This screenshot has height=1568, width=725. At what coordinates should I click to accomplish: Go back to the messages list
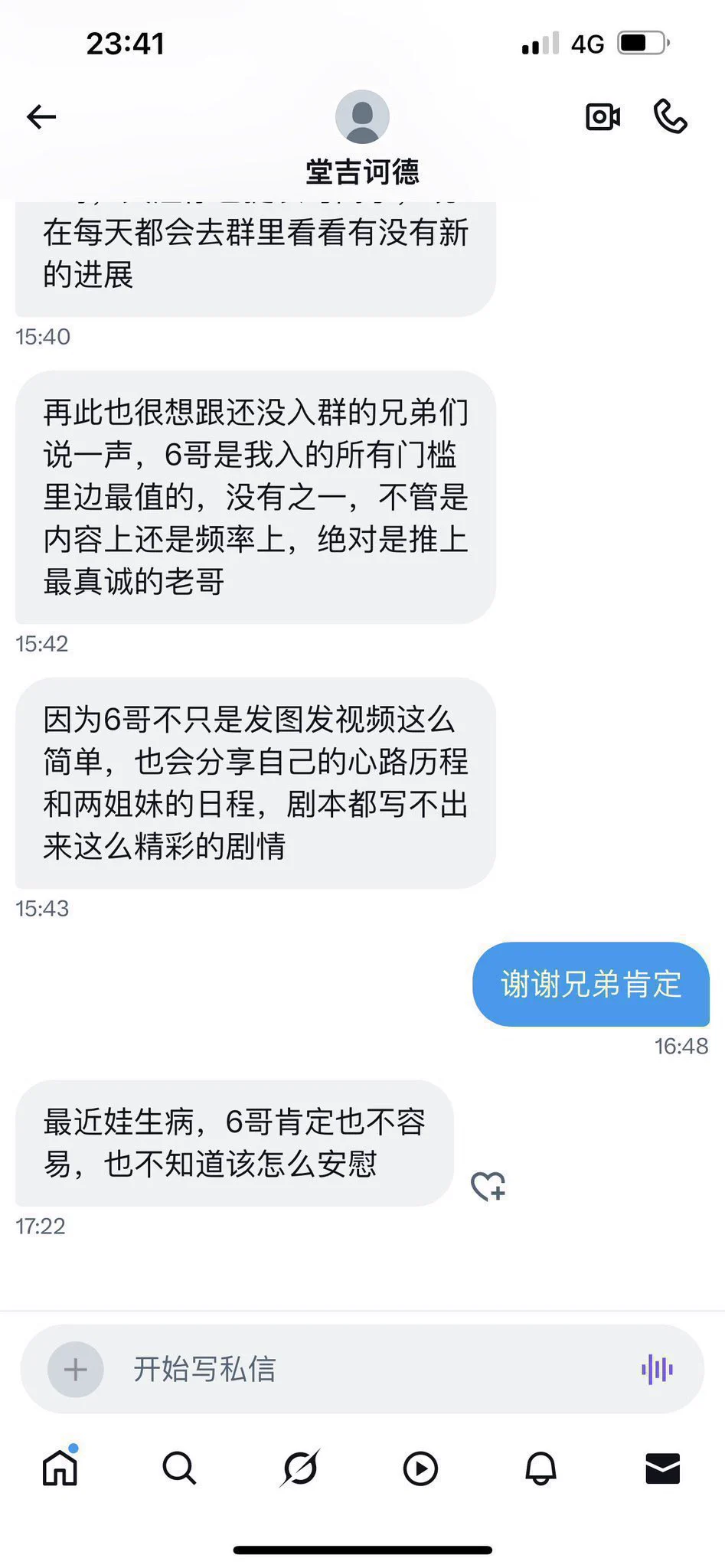point(41,117)
